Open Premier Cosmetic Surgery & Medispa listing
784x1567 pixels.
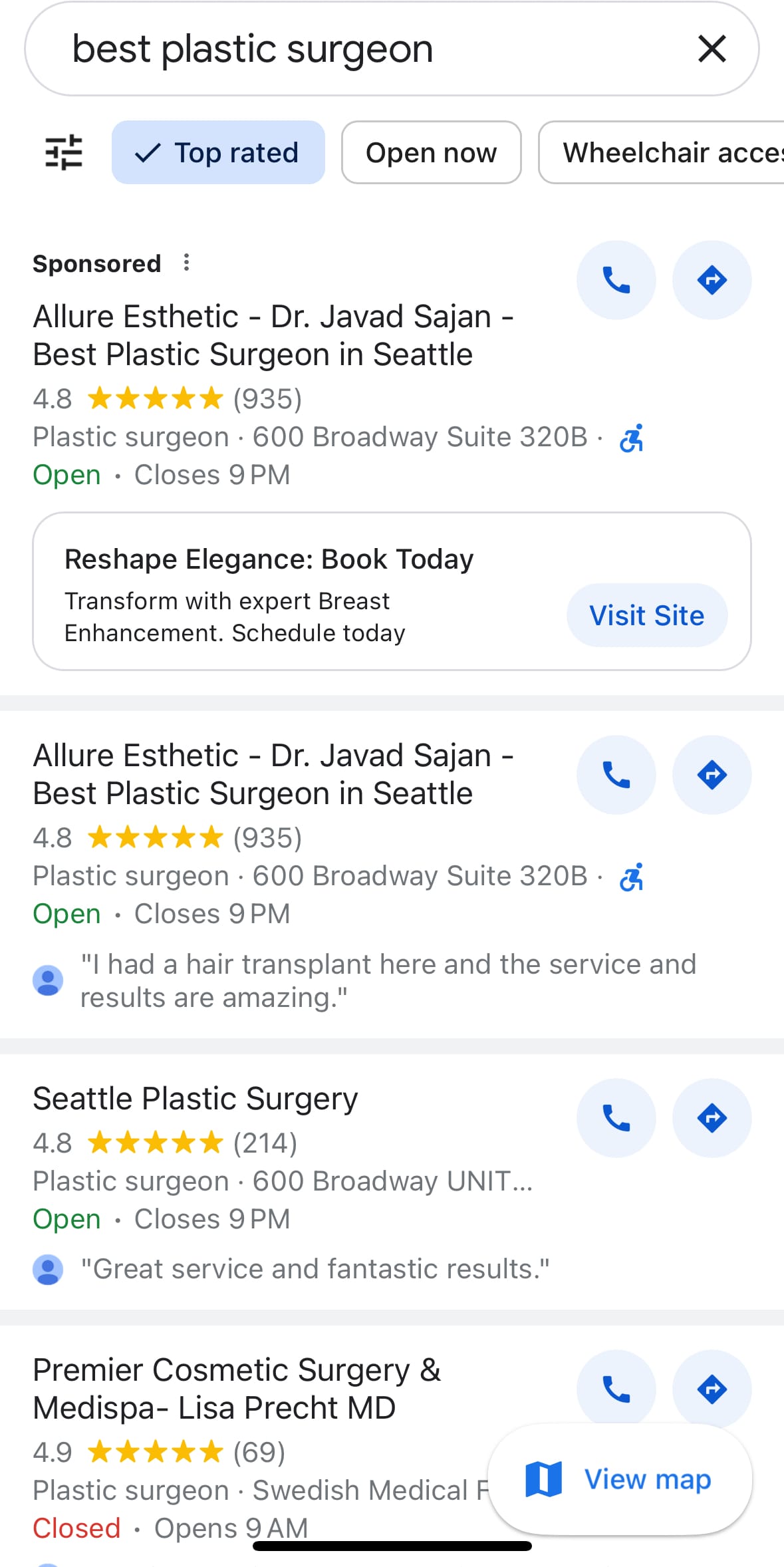click(x=237, y=1389)
